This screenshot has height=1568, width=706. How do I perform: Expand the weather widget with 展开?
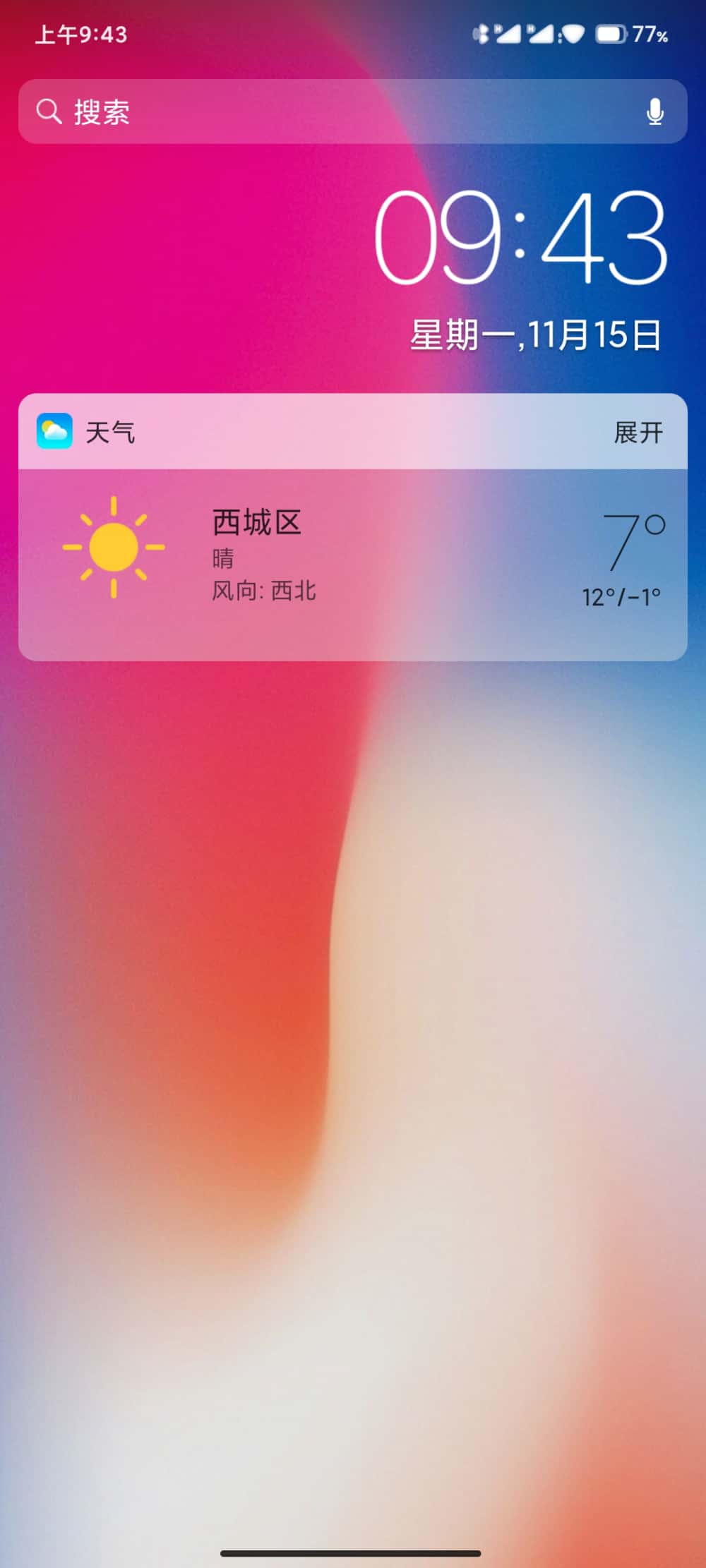click(638, 433)
